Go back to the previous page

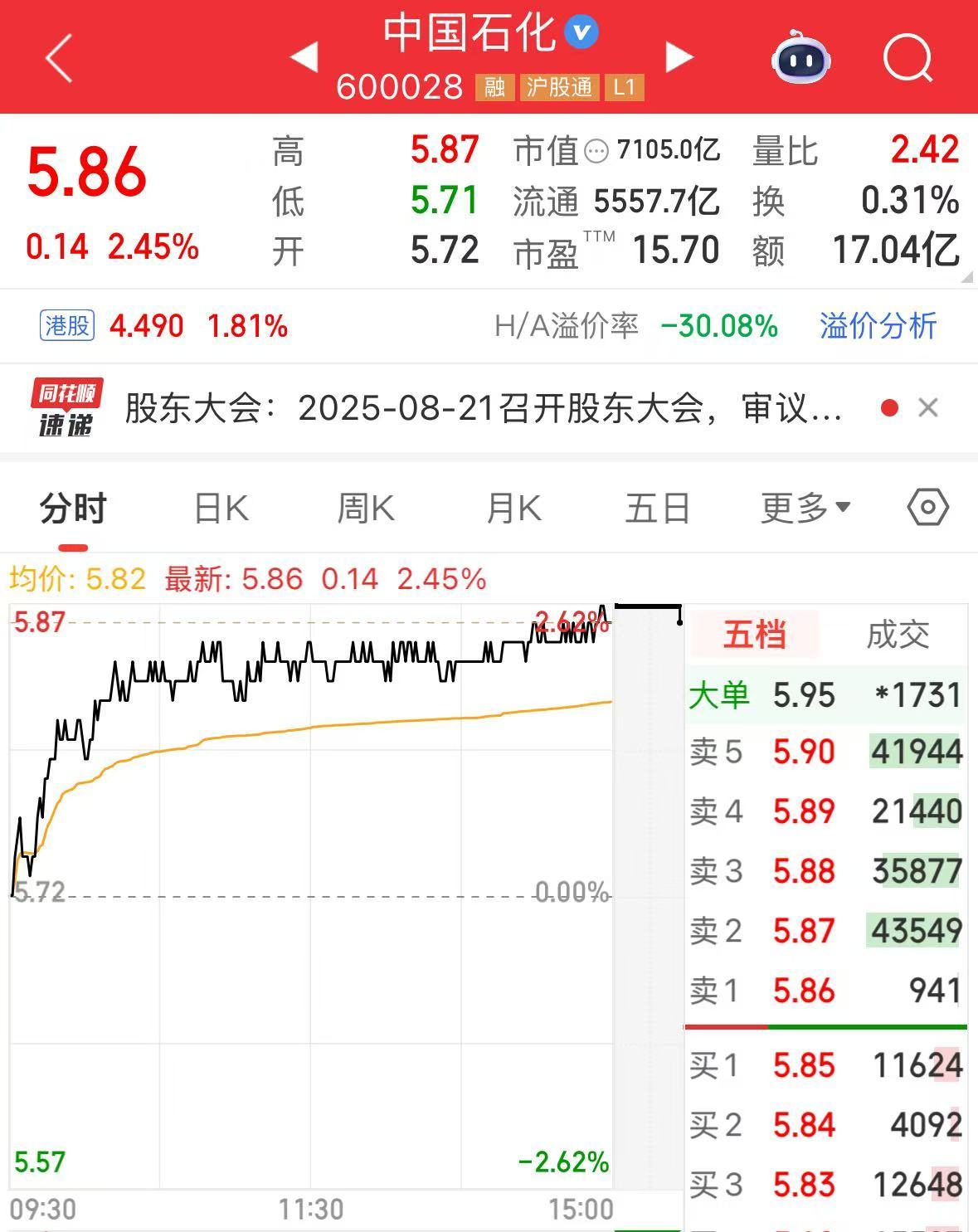(60, 58)
